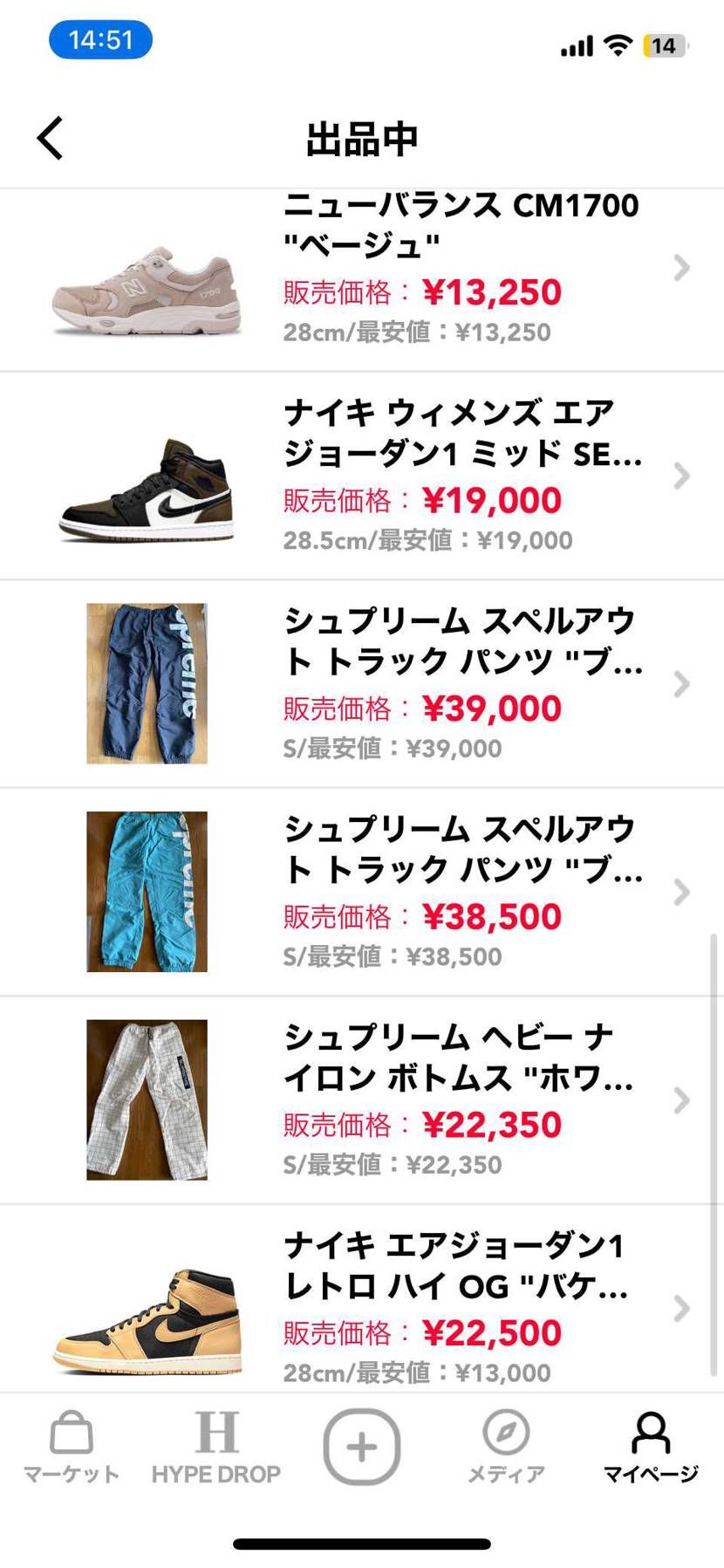Open the blue Supreme track pants listing chevron

pos(680,684)
